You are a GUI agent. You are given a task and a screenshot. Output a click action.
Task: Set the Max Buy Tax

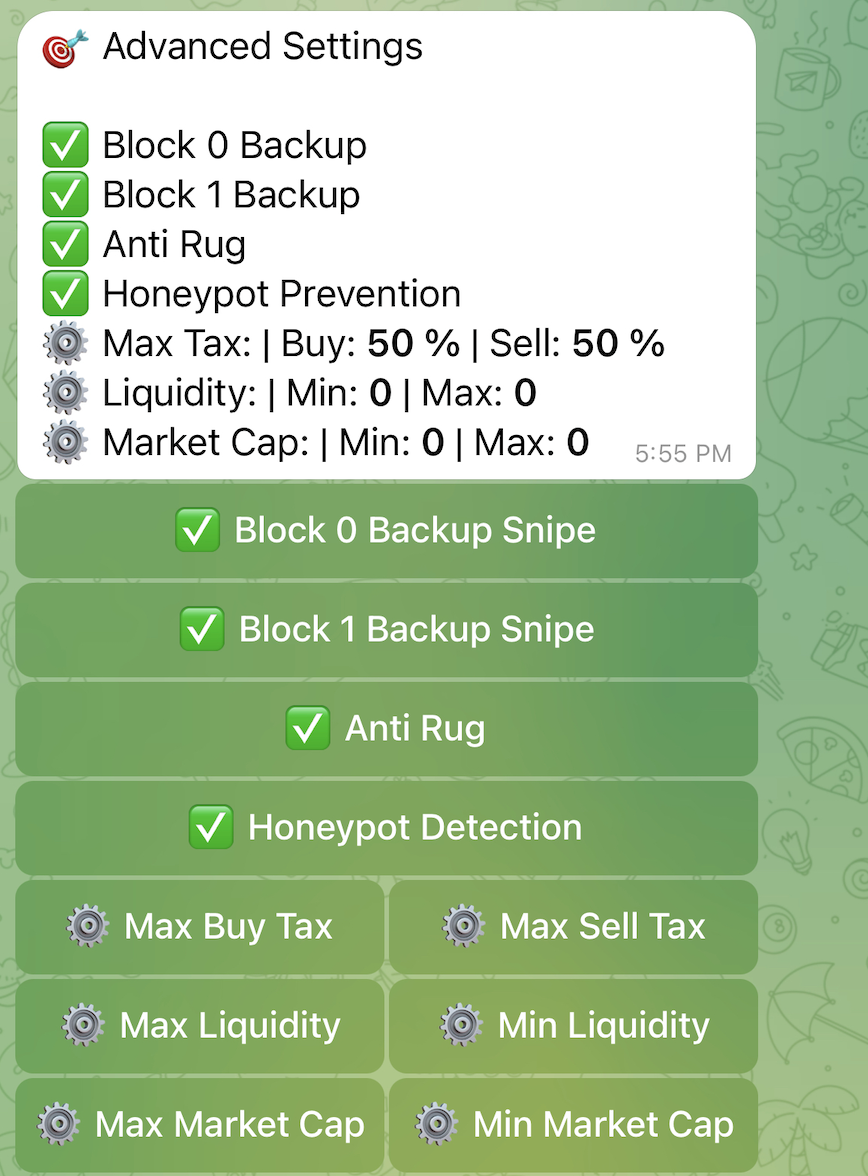pyautogui.click(x=199, y=926)
